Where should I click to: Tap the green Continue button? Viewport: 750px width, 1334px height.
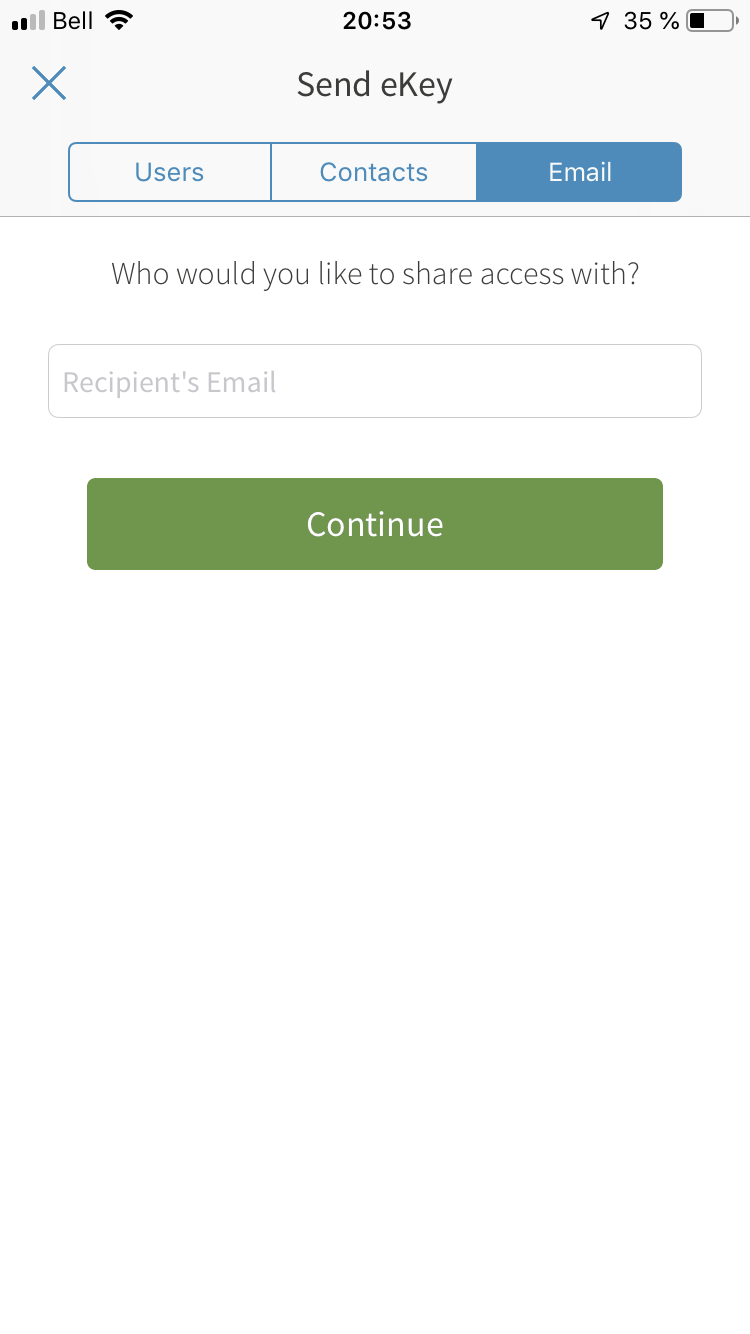pos(375,524)
